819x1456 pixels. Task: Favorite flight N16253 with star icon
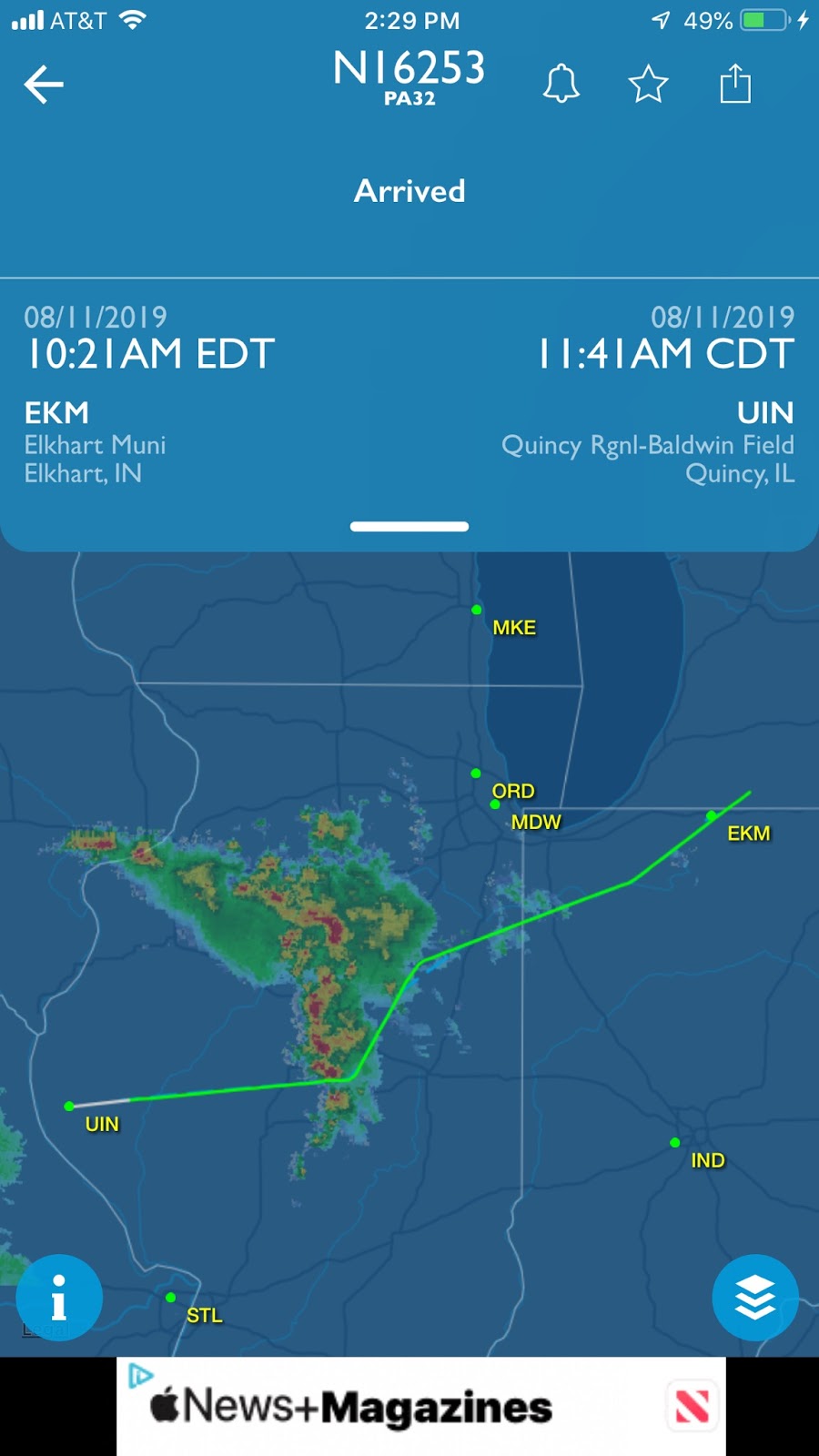(648, 84)
